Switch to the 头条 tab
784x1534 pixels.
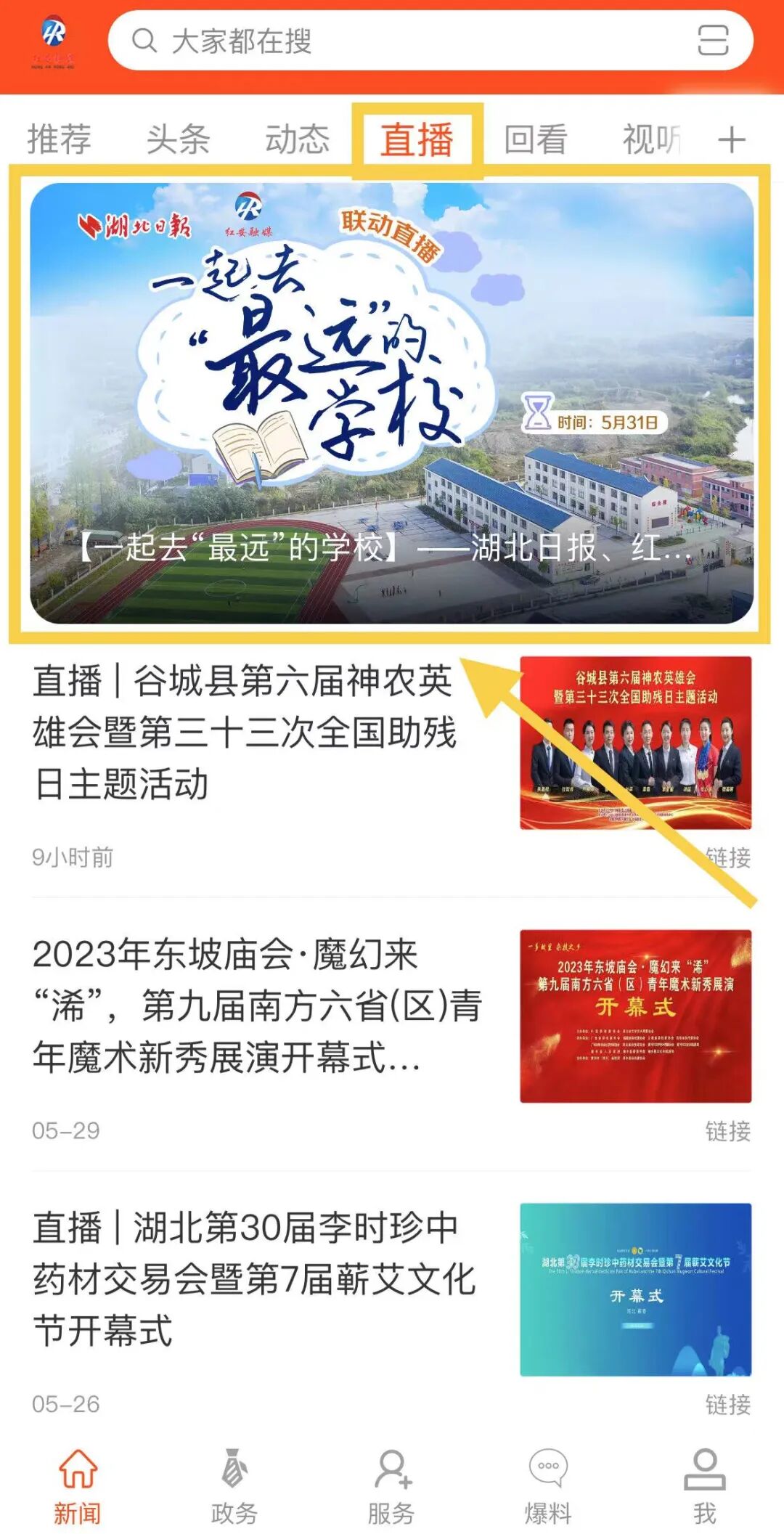pos(178,139)
